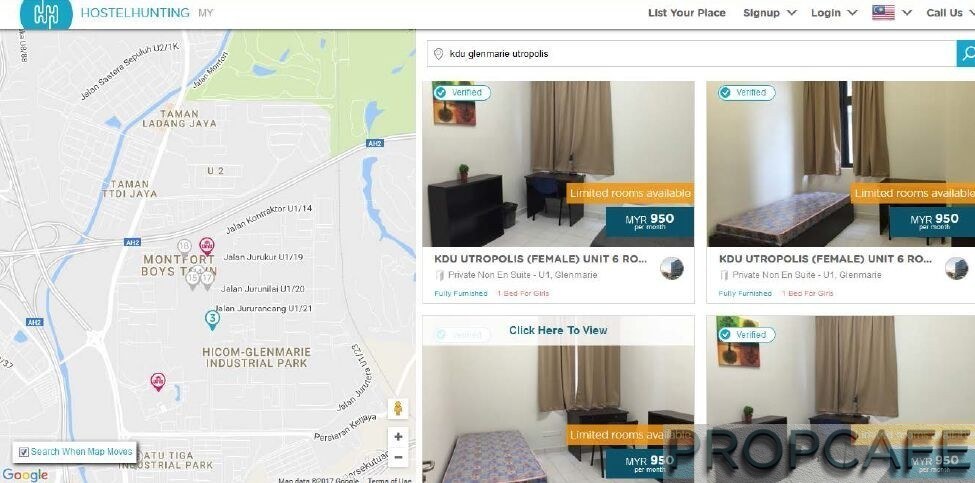Open the country flag selector
Screen dimensions: 975x483
point(891,13)
